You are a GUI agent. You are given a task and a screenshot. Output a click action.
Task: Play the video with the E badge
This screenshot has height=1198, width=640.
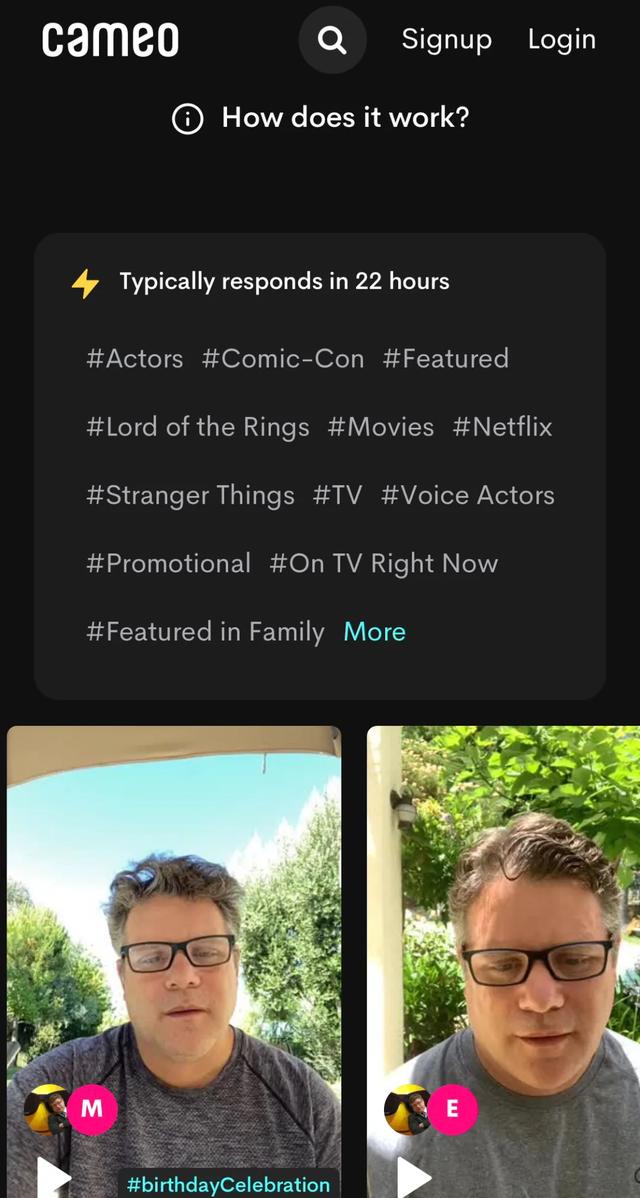414,1177
